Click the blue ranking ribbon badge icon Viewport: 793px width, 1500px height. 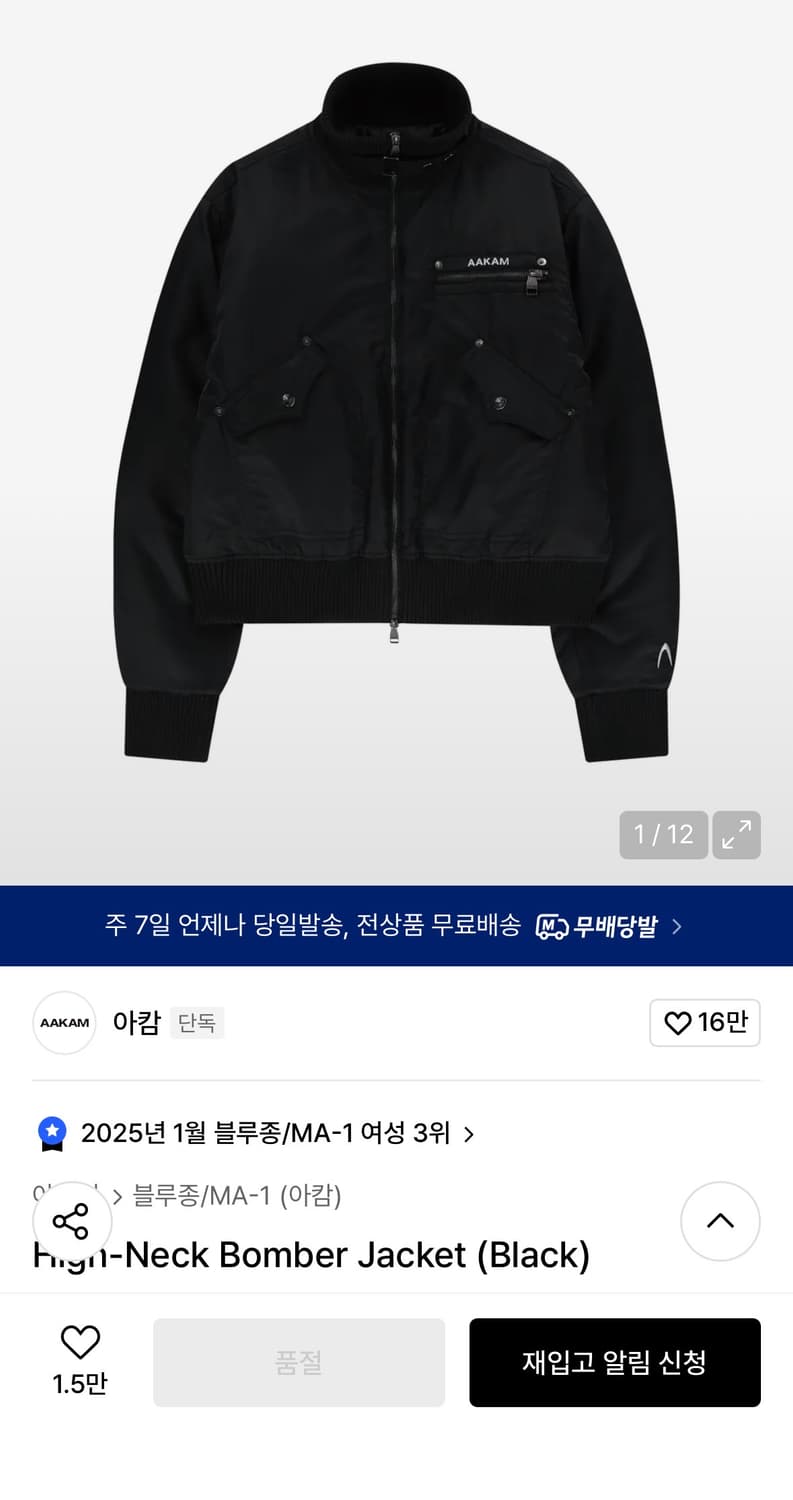click(x=51, y=1133)
